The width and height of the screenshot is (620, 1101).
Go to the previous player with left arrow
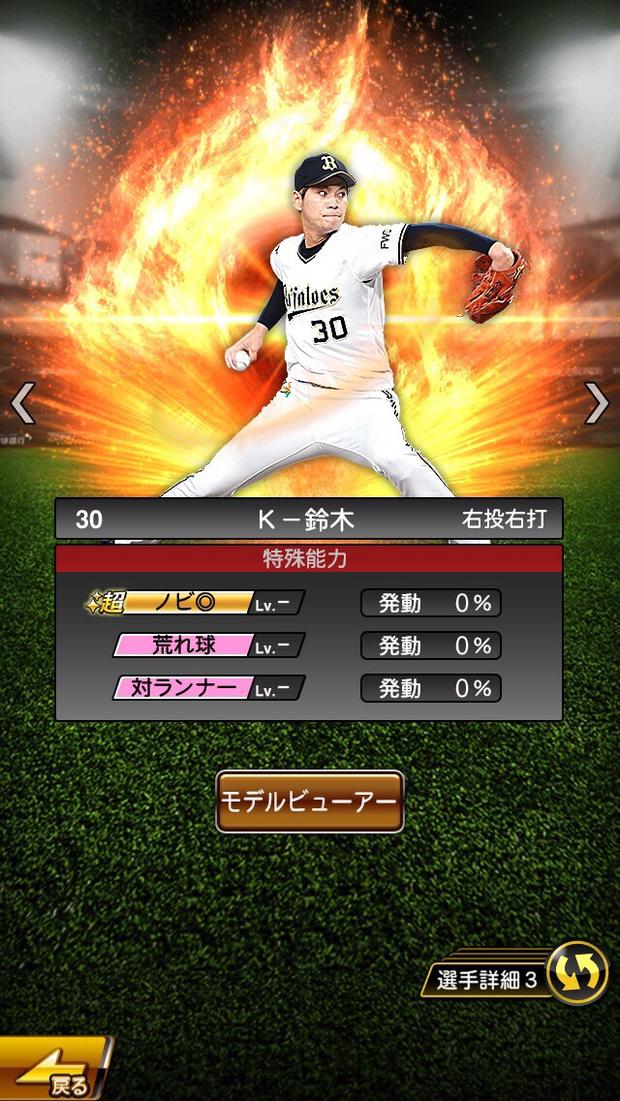click(x=22, y=403)
